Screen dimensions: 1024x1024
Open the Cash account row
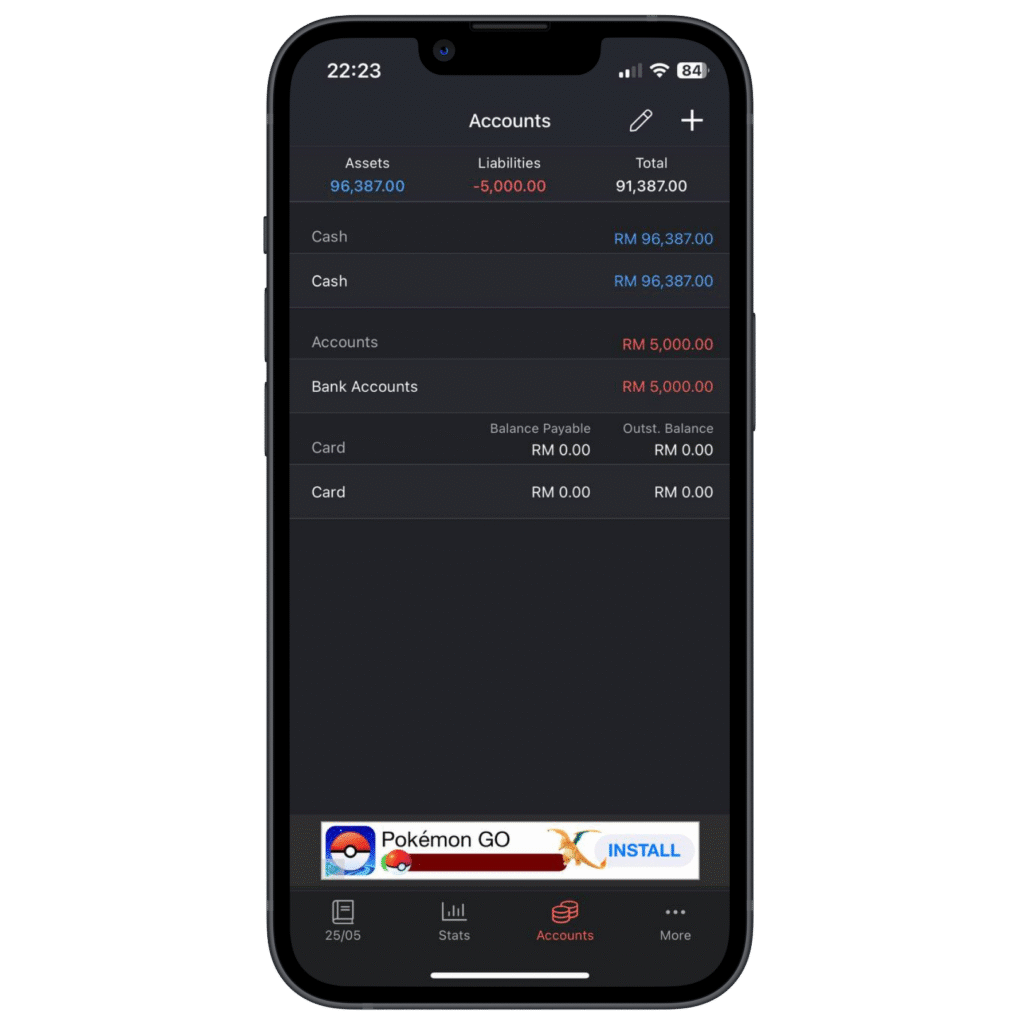(x=510, y=281)
